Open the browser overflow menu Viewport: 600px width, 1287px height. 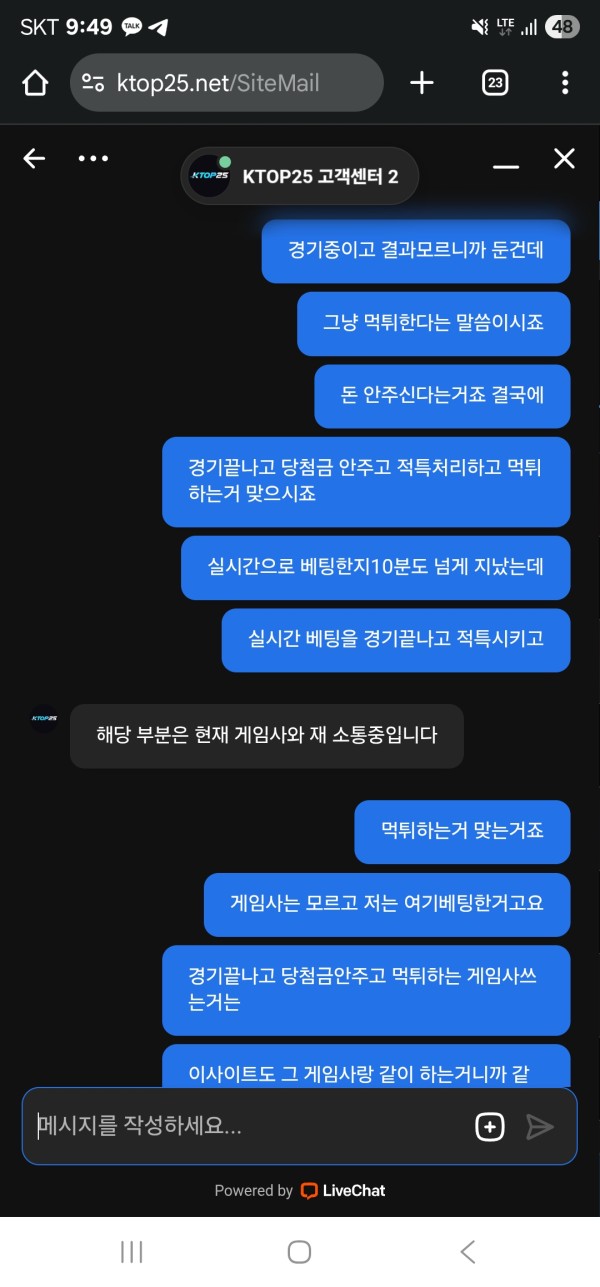coord(565,83)
